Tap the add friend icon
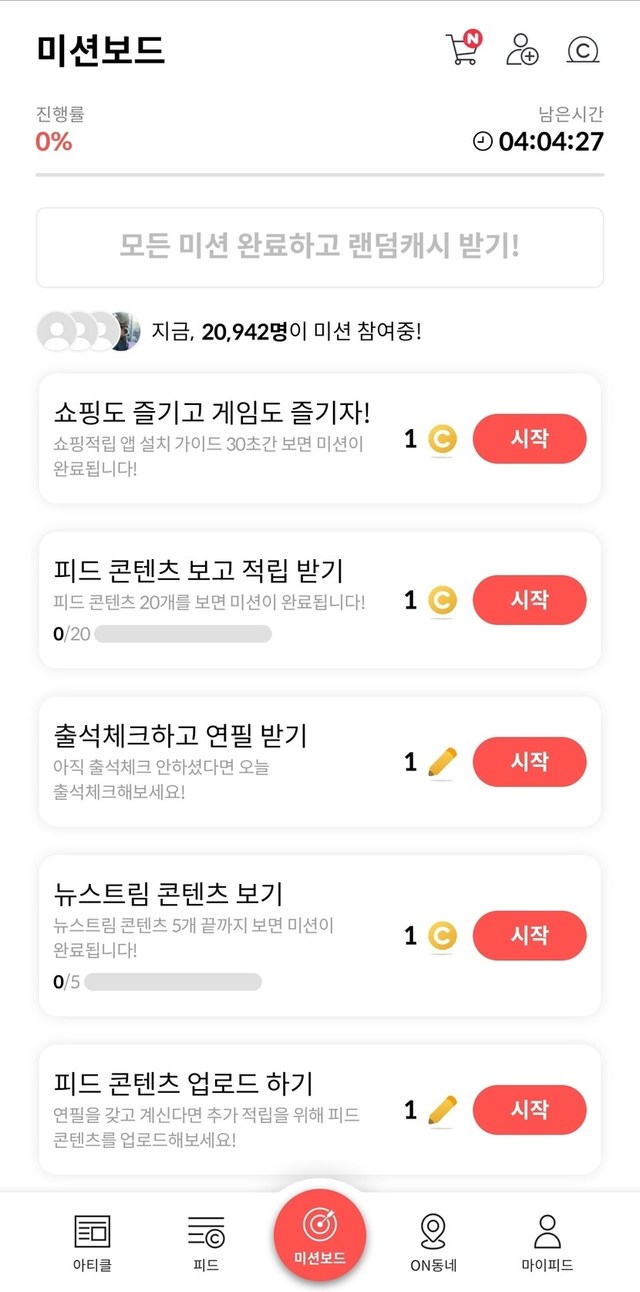The width and height of the screenshot is (640, 1292). 521,48
